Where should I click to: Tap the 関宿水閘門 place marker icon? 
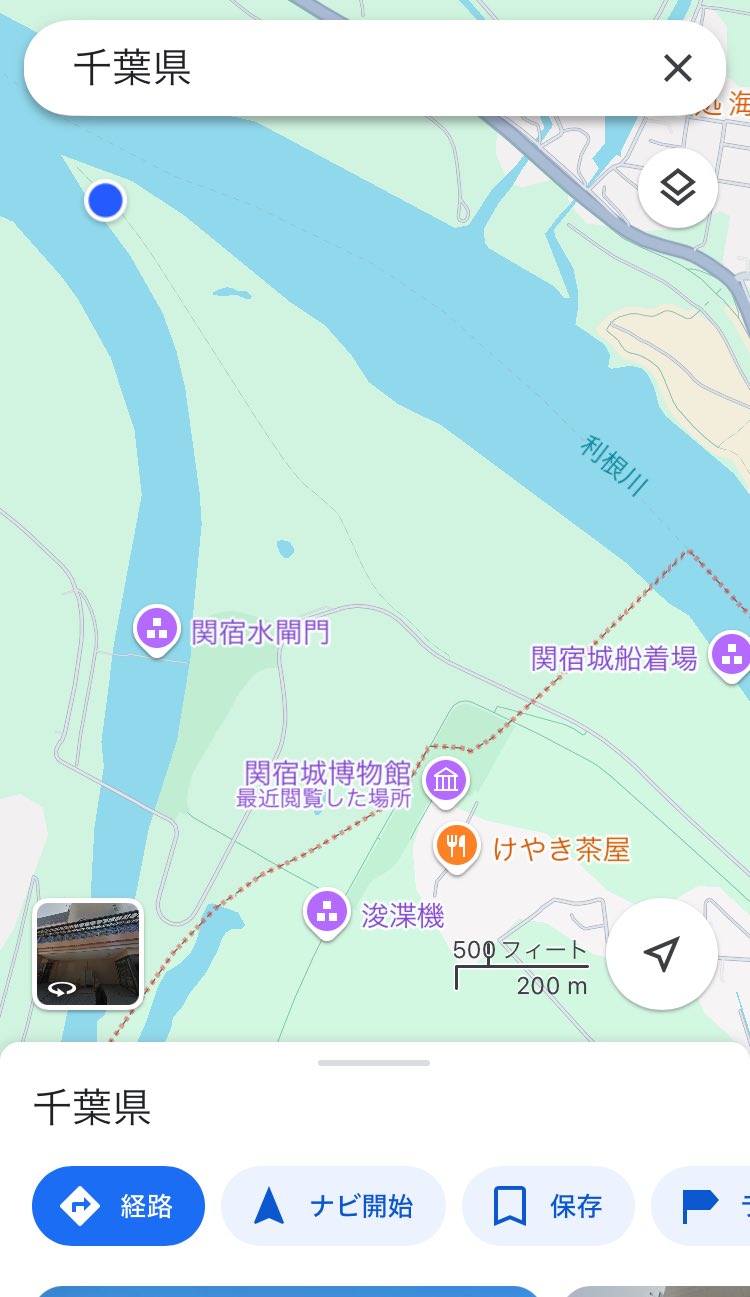point(156,630)
